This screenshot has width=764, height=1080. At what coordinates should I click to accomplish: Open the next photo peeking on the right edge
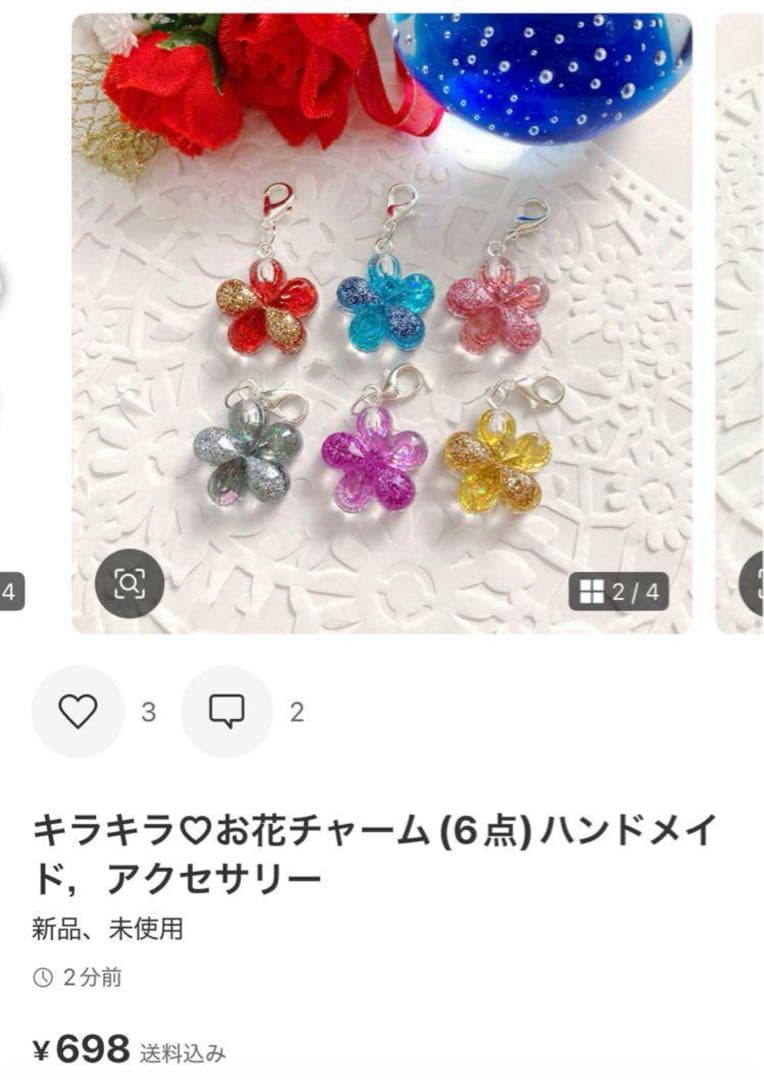pos(740,320)
